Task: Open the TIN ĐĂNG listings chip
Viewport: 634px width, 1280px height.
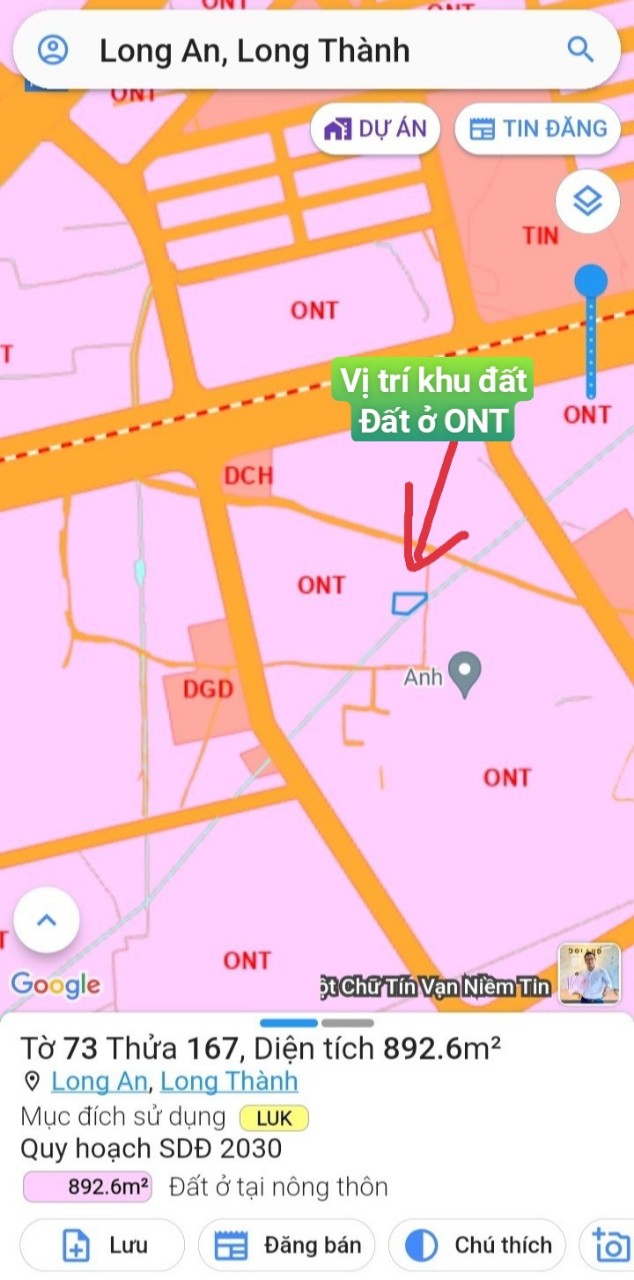Action: [538, 129]
